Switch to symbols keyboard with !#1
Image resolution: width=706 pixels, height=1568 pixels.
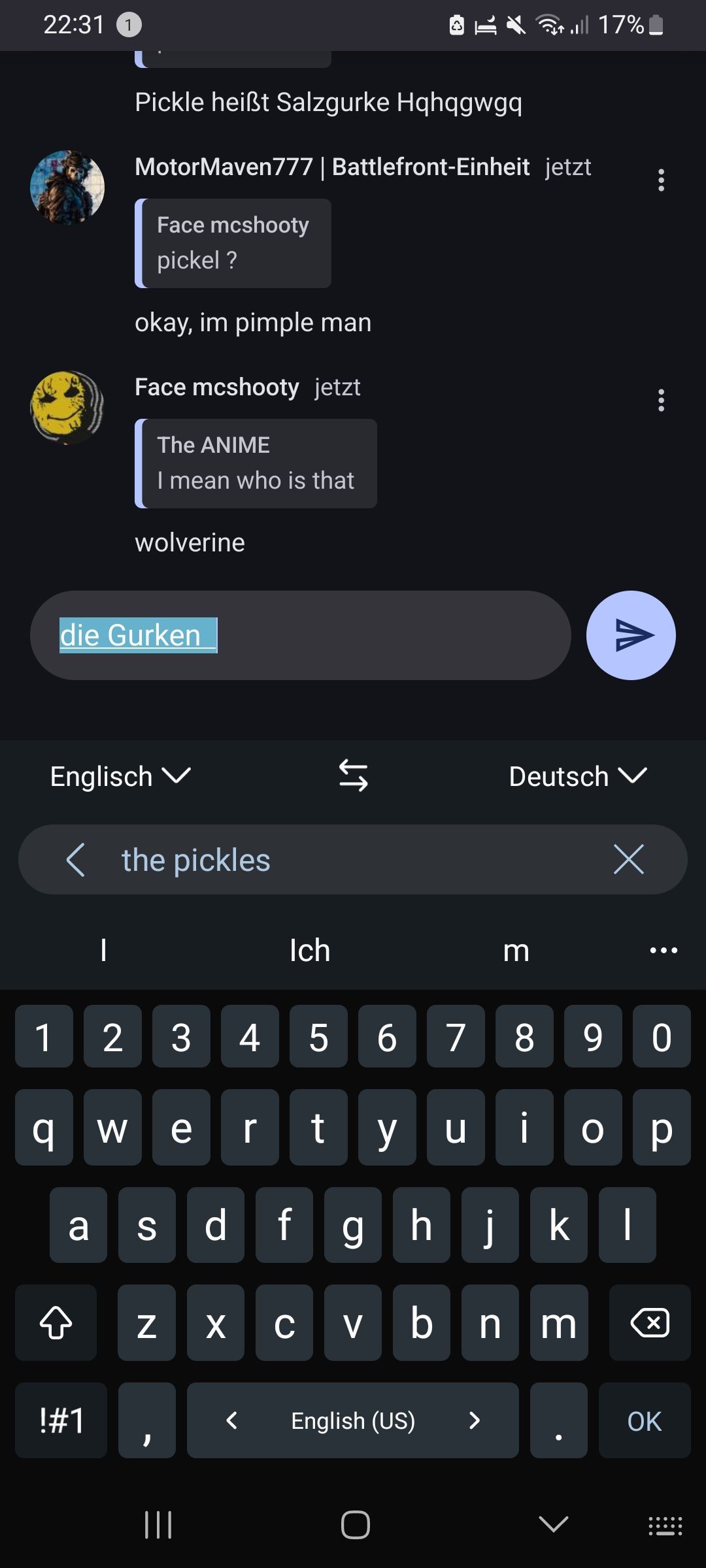61,1421
